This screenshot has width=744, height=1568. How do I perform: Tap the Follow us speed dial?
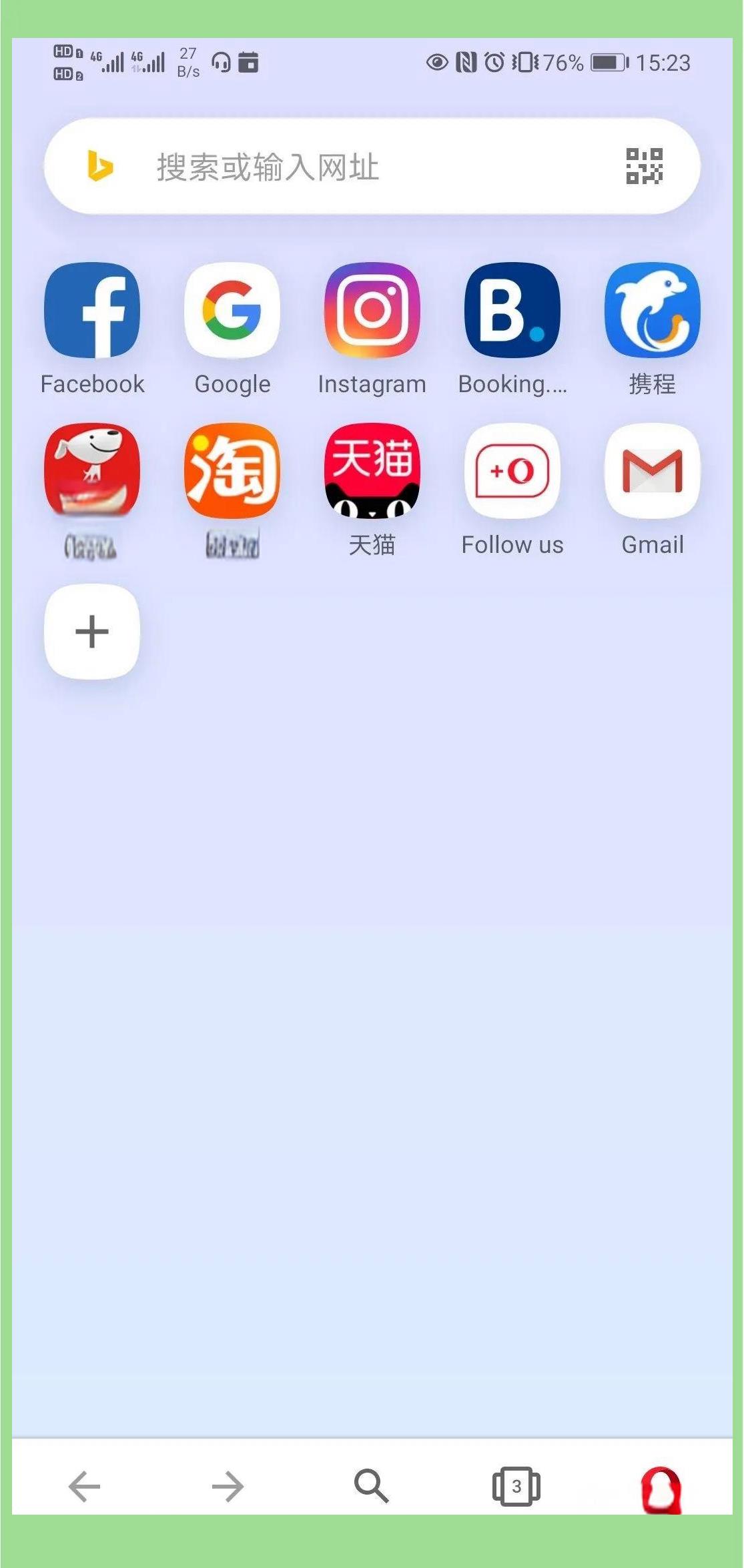pos(512,472)
